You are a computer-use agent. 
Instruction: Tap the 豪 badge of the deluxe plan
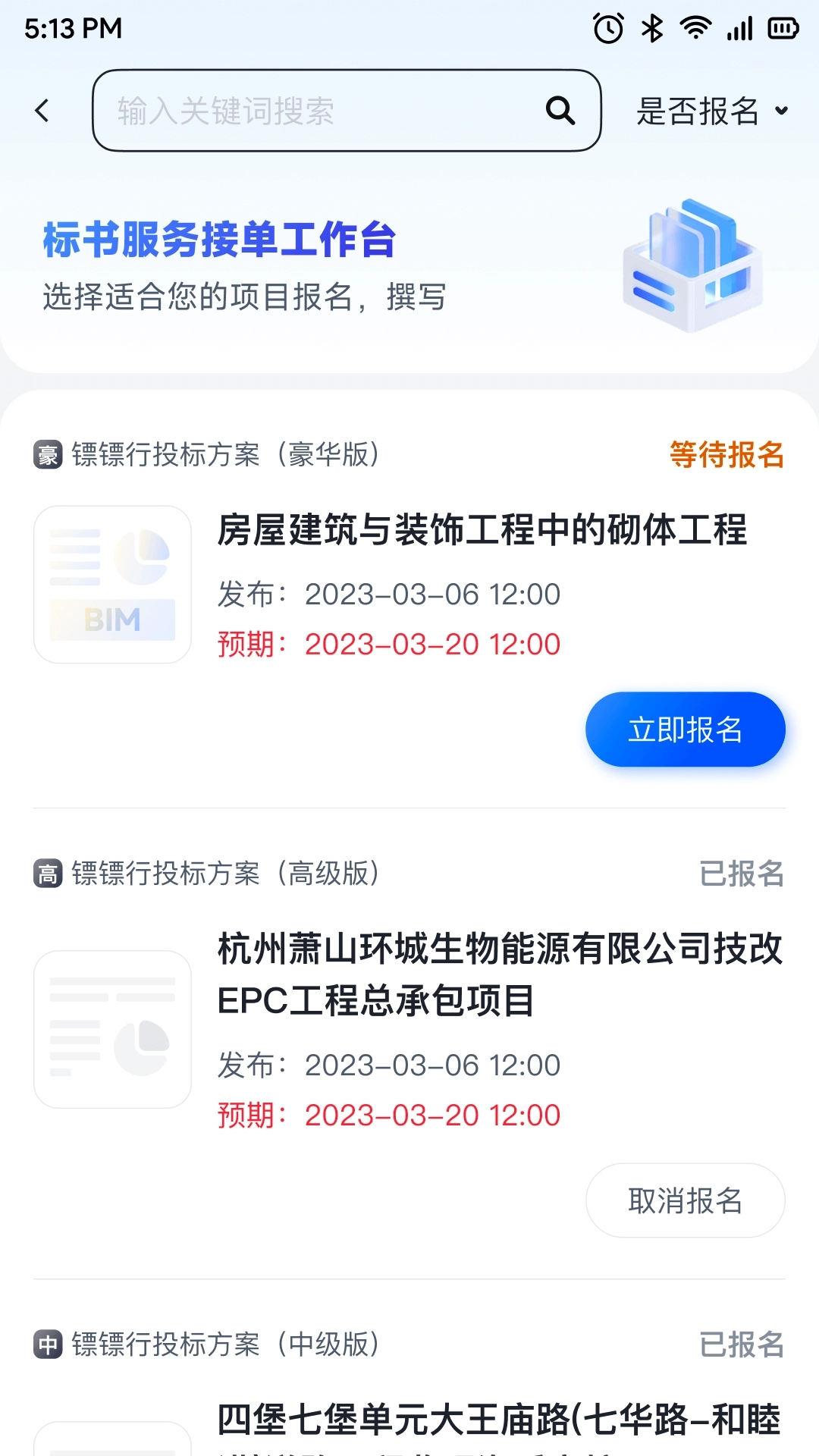(47, 455)
